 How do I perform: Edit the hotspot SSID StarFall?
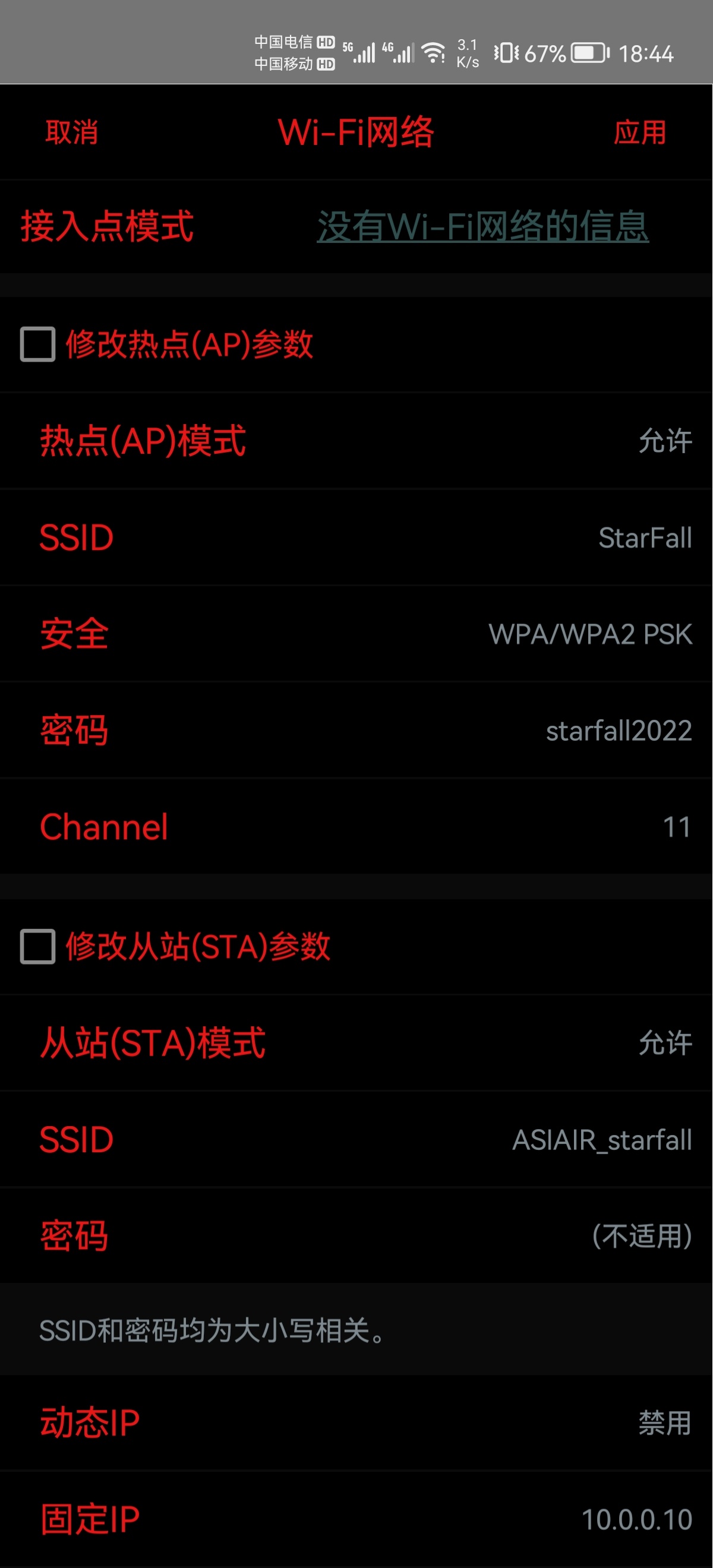click(356, 538)
